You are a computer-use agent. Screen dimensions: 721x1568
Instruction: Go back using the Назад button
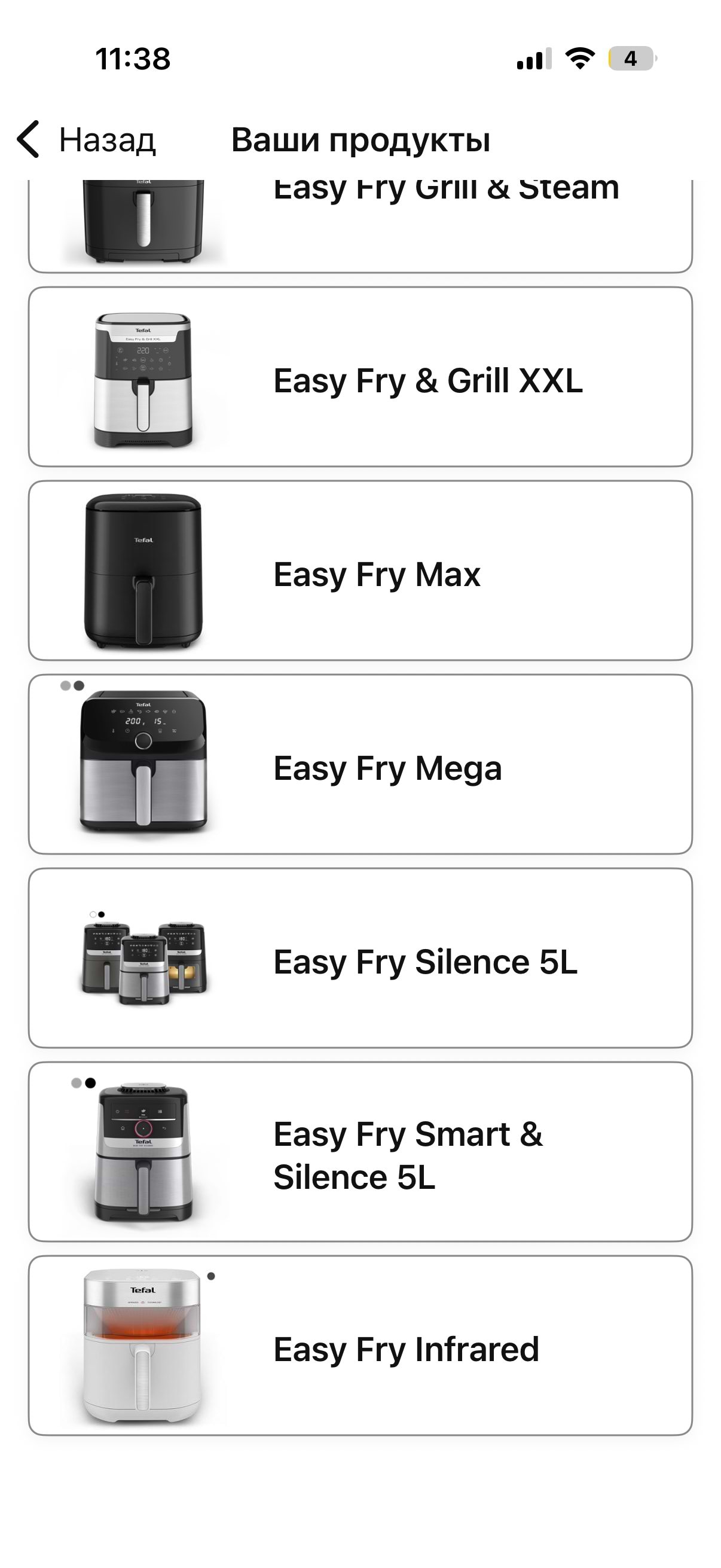pyautogui.click(x=87, y=140)
